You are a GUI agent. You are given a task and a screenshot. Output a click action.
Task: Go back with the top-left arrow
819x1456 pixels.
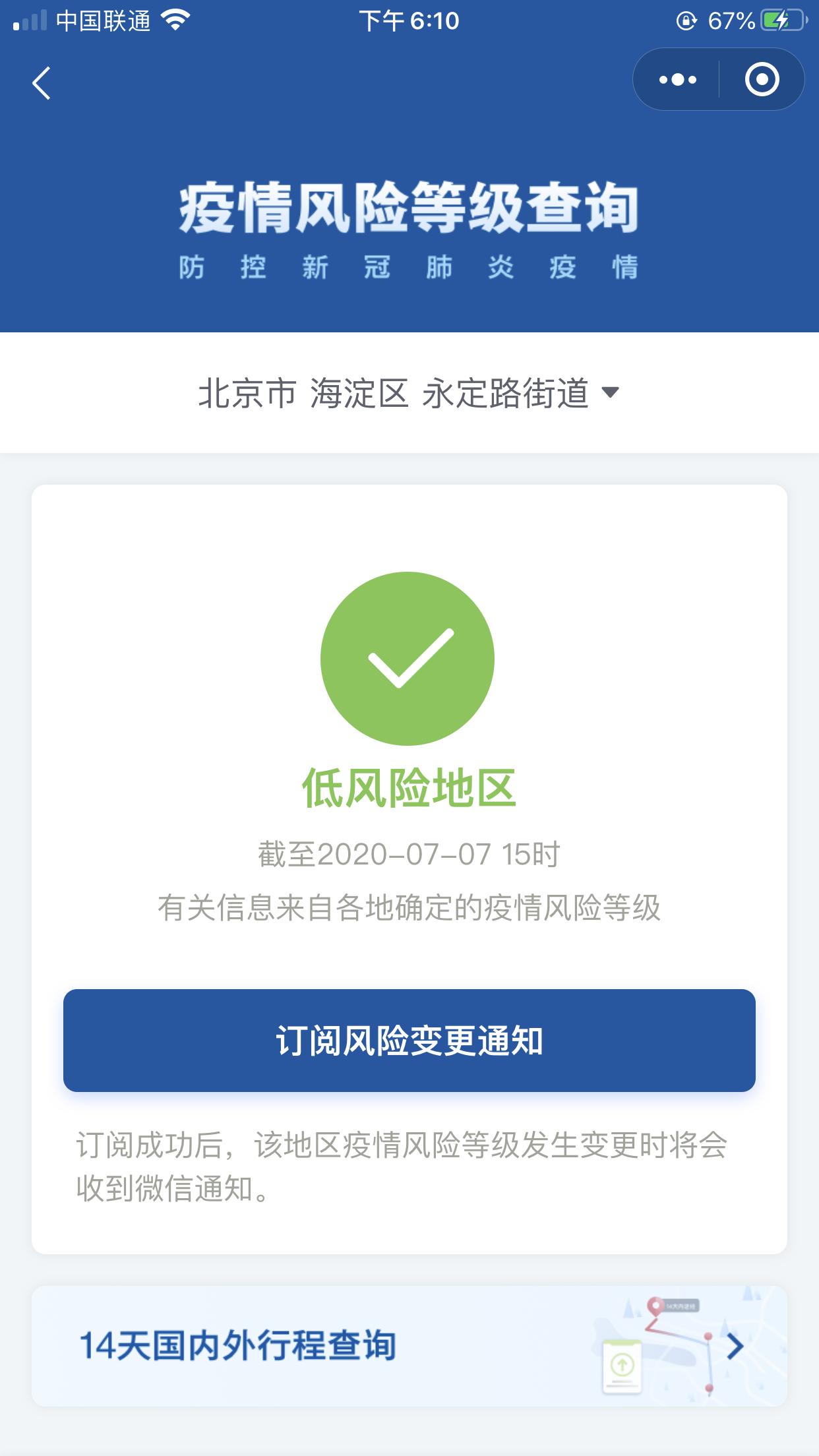click(41, 83)
